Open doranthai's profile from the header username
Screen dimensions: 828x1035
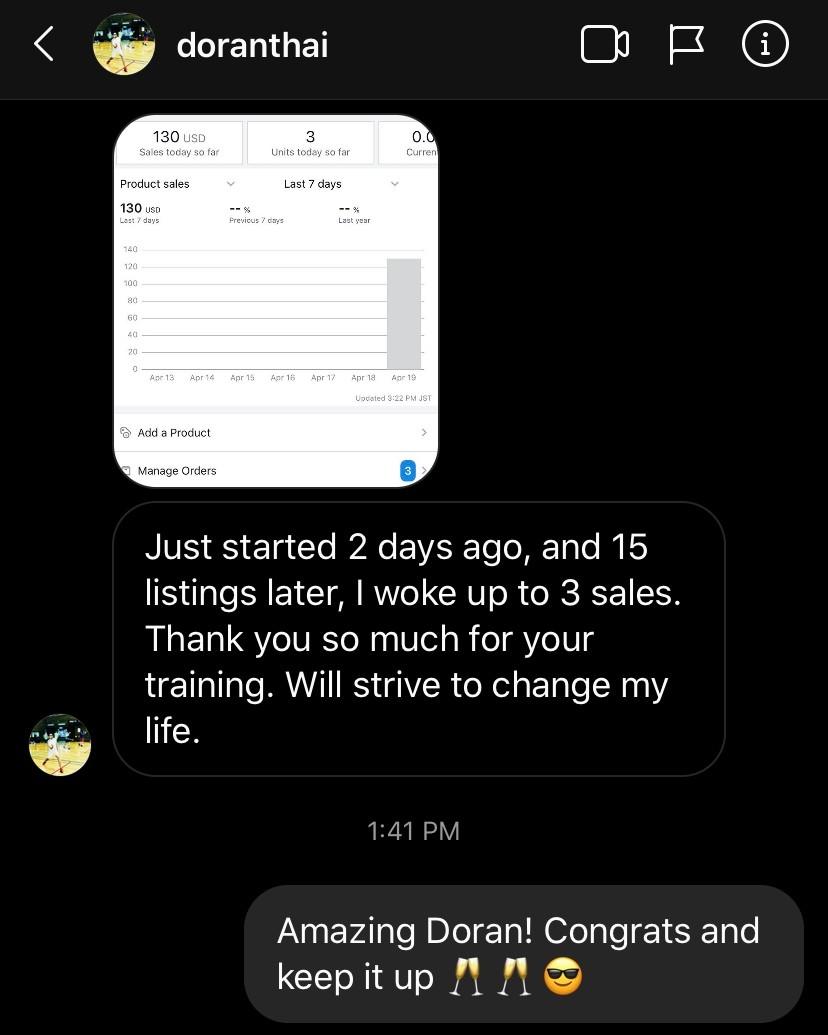coord(252,45)
